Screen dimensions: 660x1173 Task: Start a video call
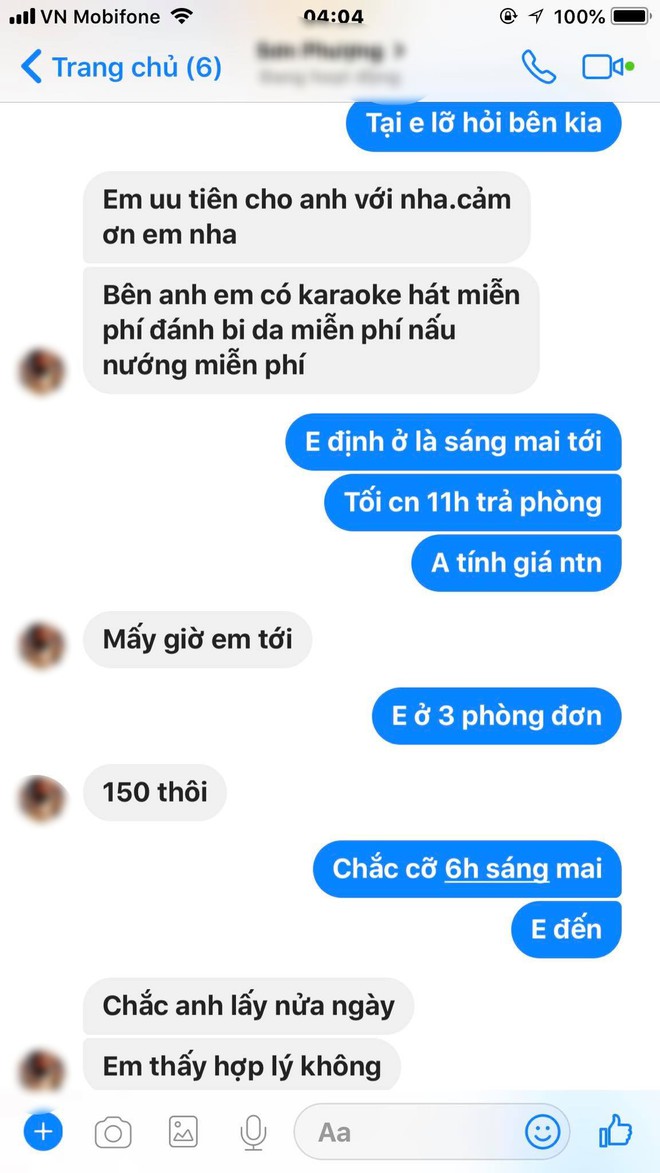[605, 67]
